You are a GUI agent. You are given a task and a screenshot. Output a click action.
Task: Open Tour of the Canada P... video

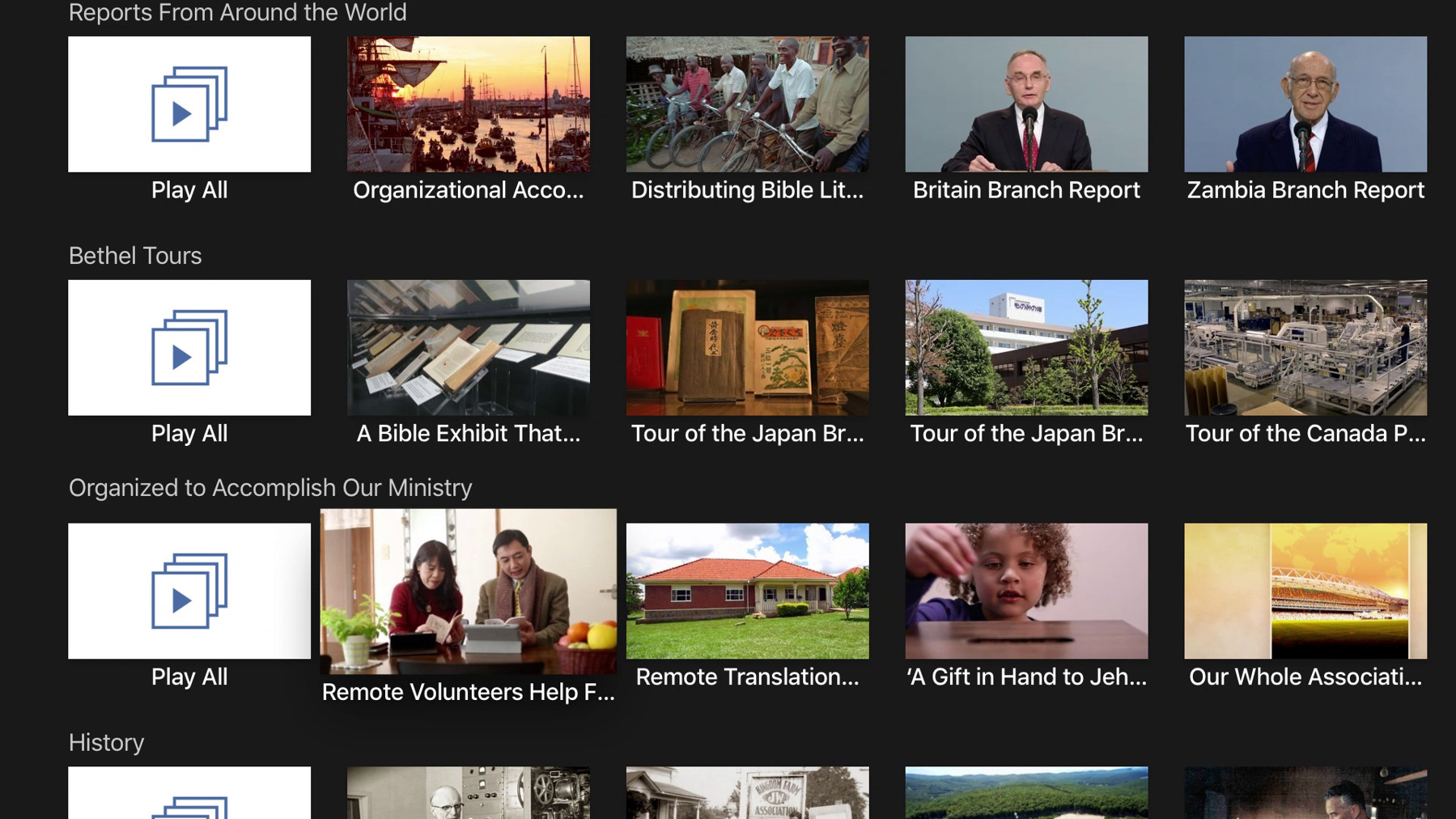[x=1305, y=348]
